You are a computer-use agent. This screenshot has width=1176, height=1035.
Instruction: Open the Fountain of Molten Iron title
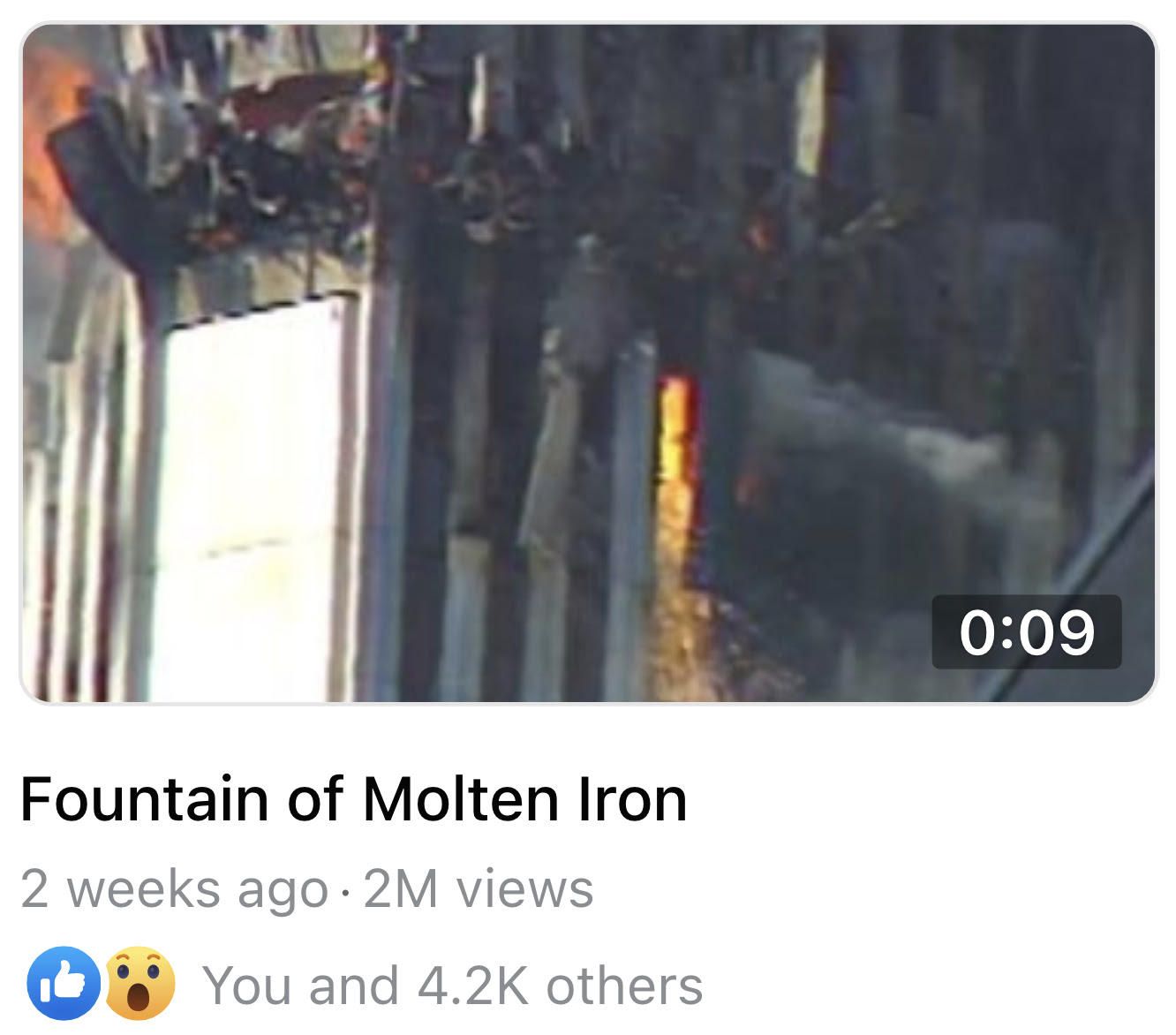[x=353, y=800]
